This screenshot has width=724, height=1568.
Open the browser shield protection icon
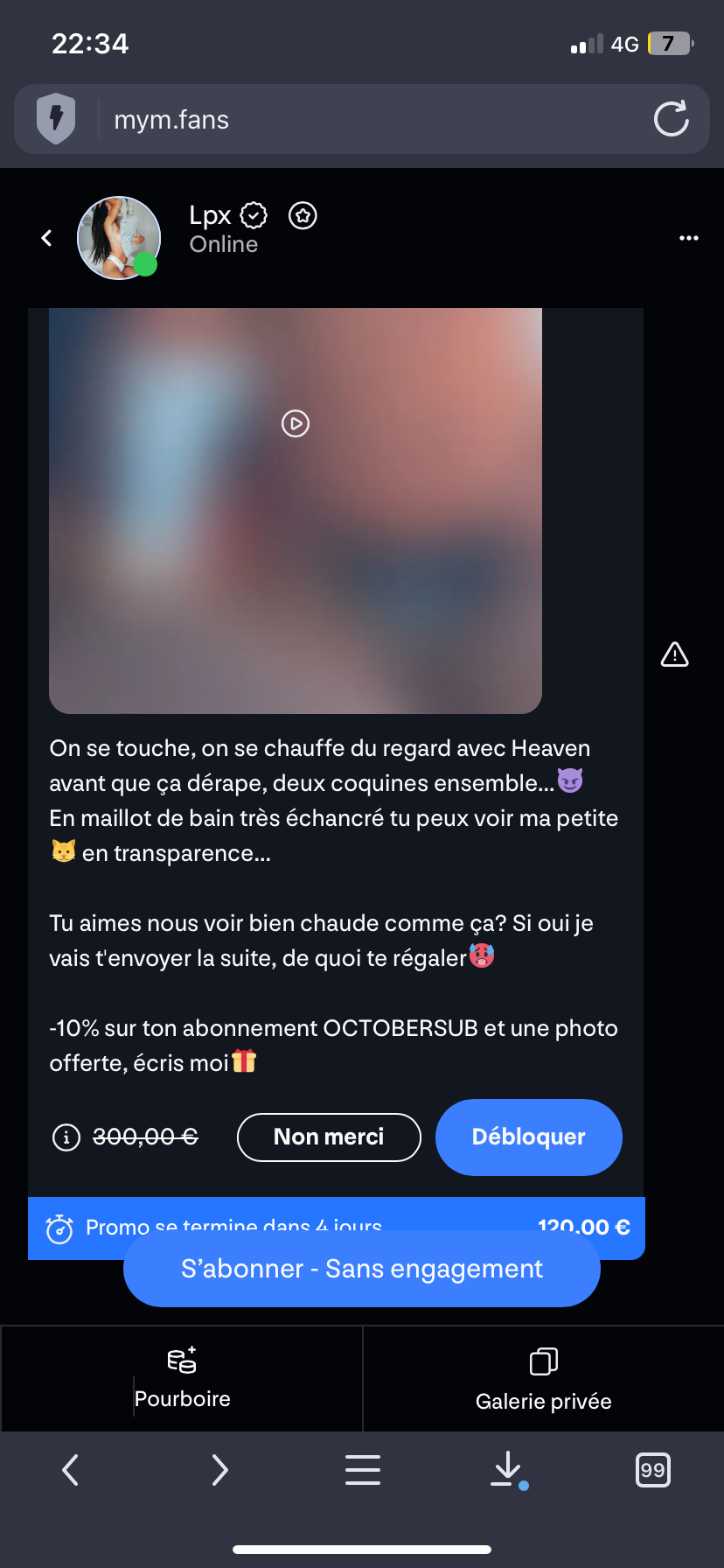pos(56,119)
